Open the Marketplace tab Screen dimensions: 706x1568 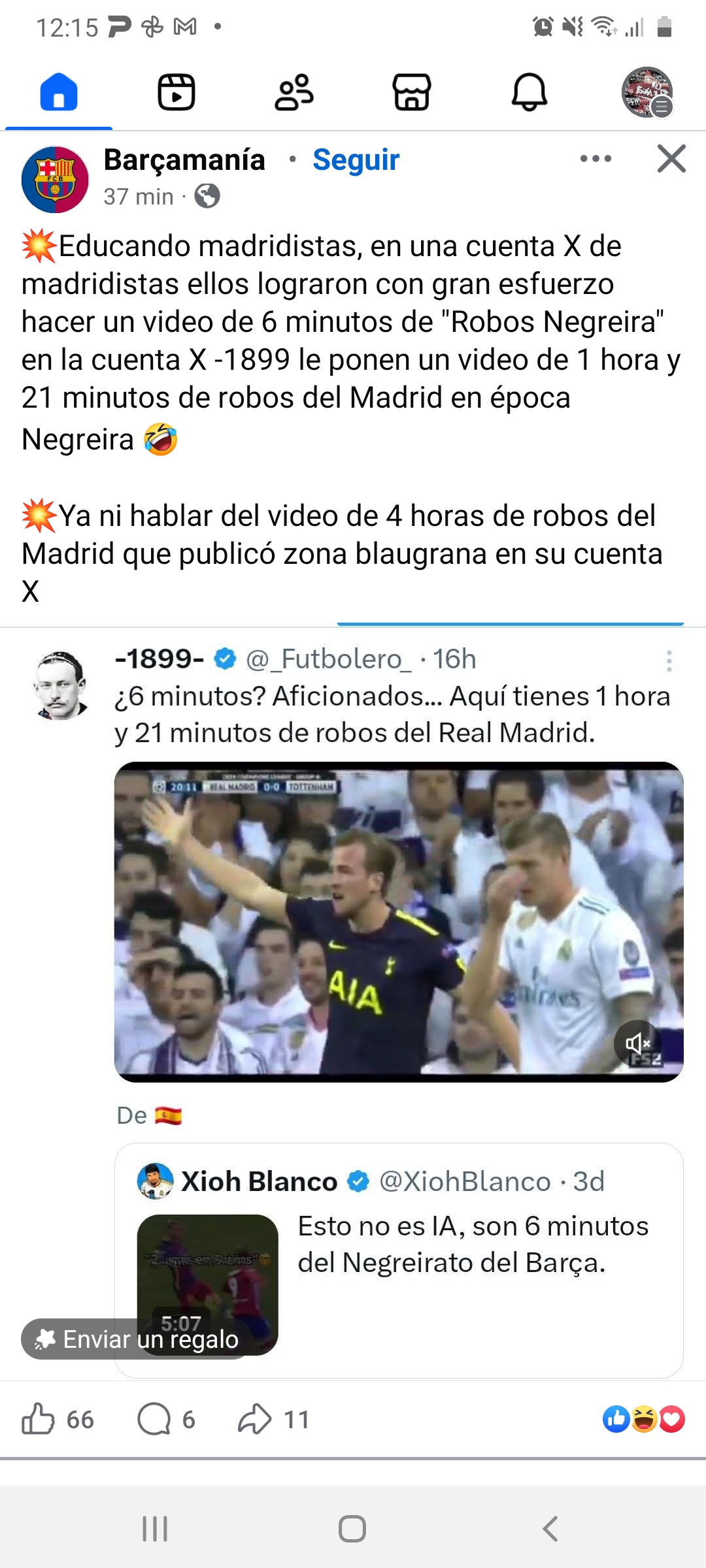pos(412,92)
